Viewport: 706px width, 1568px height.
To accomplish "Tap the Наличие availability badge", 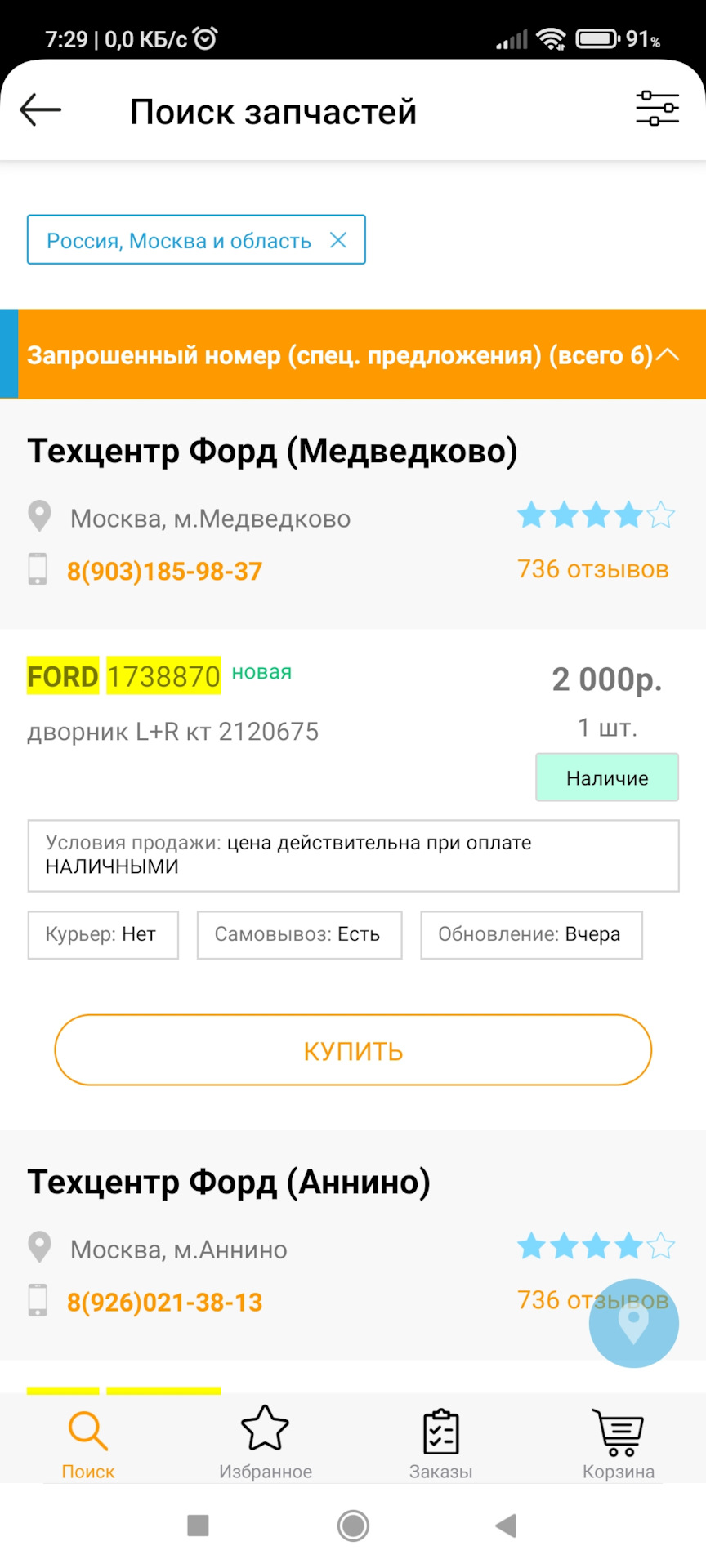I will coord(606,777).
